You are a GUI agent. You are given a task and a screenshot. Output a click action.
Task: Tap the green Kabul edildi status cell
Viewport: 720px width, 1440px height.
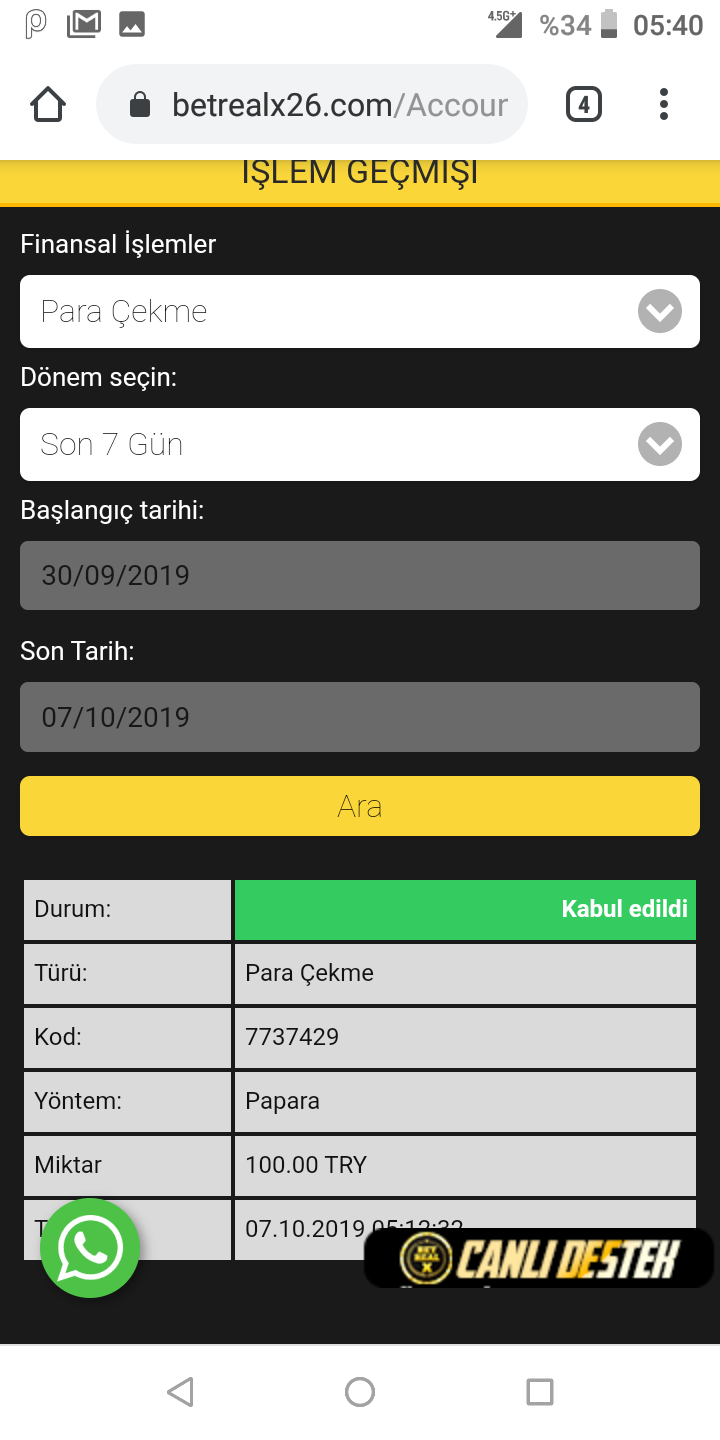pyautogui.click(x=465, y=909)
